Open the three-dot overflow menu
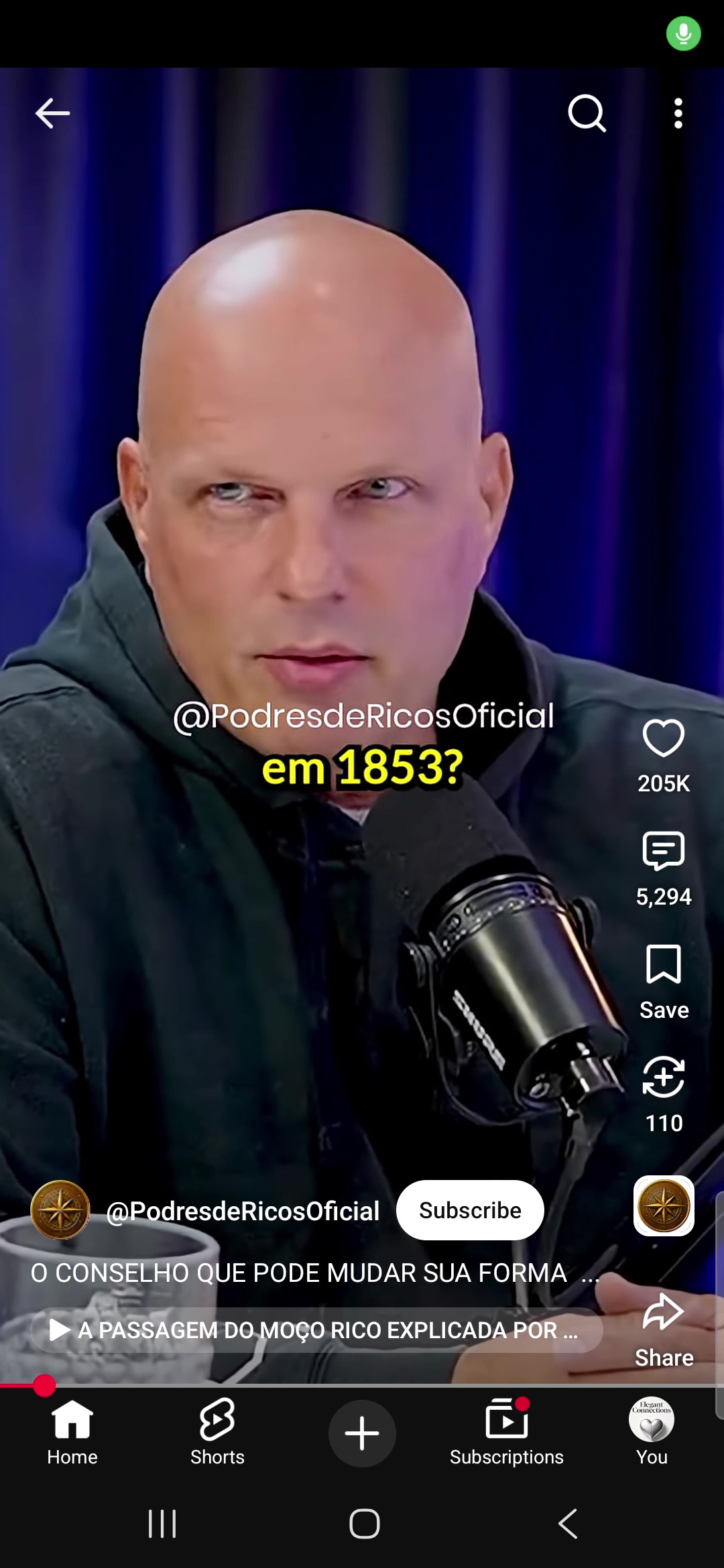This screenshot has width=724, height=1568. [678, 113]
